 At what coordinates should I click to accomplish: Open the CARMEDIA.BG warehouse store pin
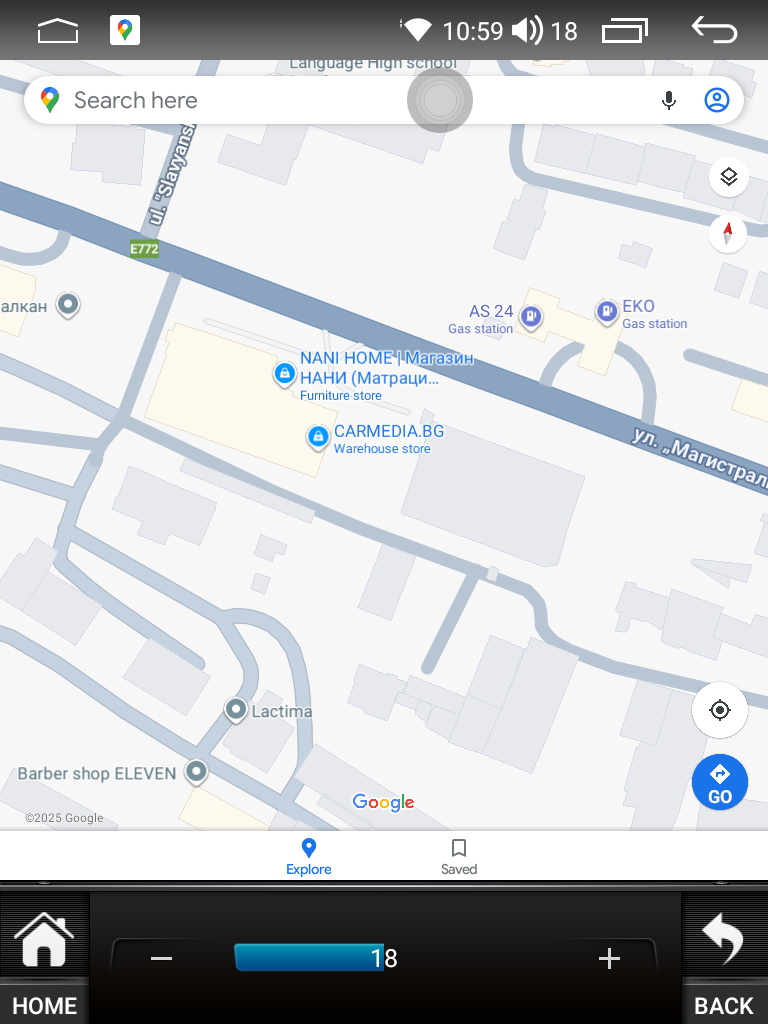point(318,436)
